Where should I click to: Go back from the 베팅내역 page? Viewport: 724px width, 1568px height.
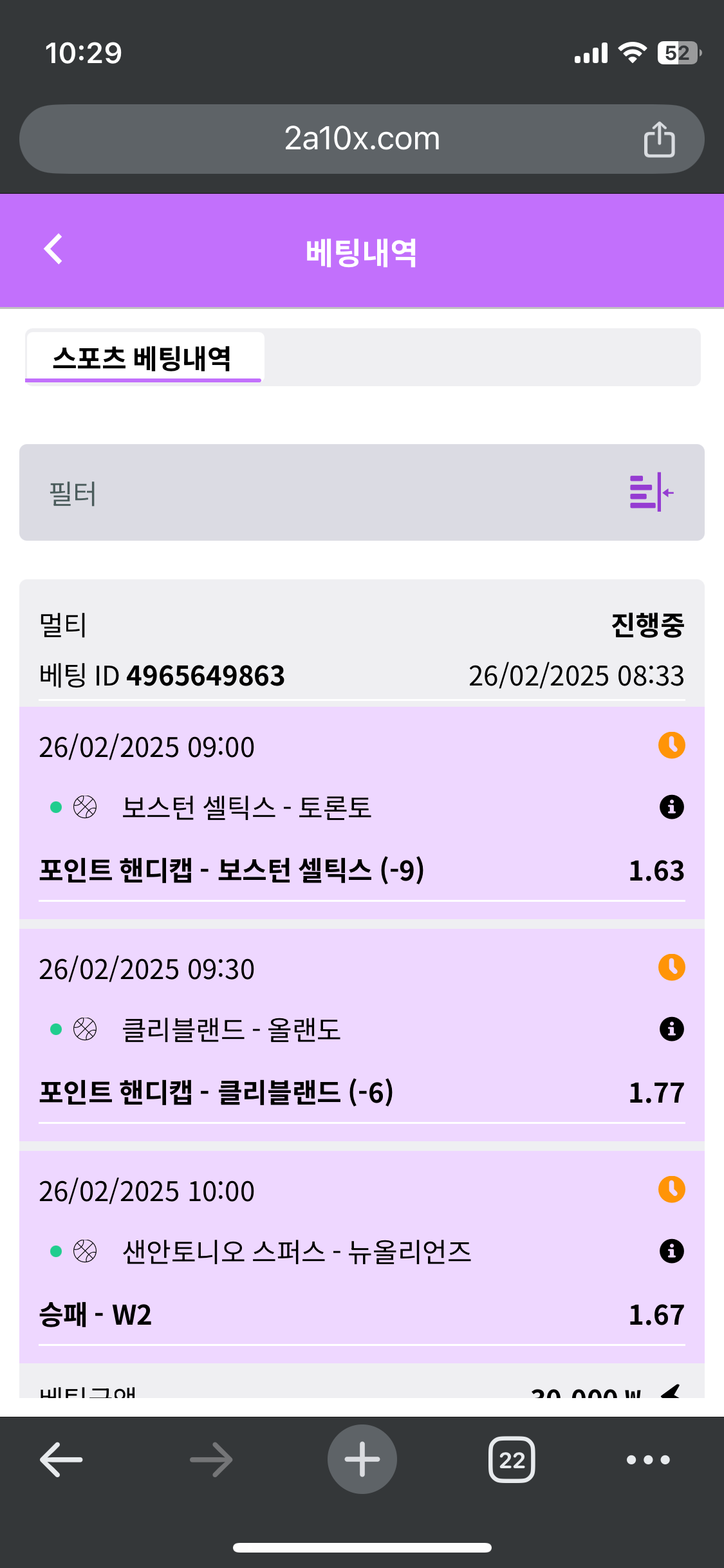53,249
